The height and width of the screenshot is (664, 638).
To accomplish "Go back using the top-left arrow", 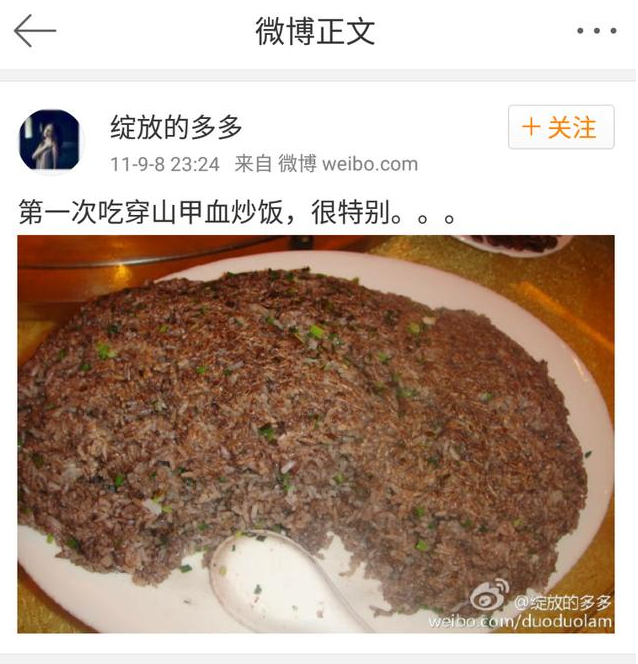I will (35, 31).
